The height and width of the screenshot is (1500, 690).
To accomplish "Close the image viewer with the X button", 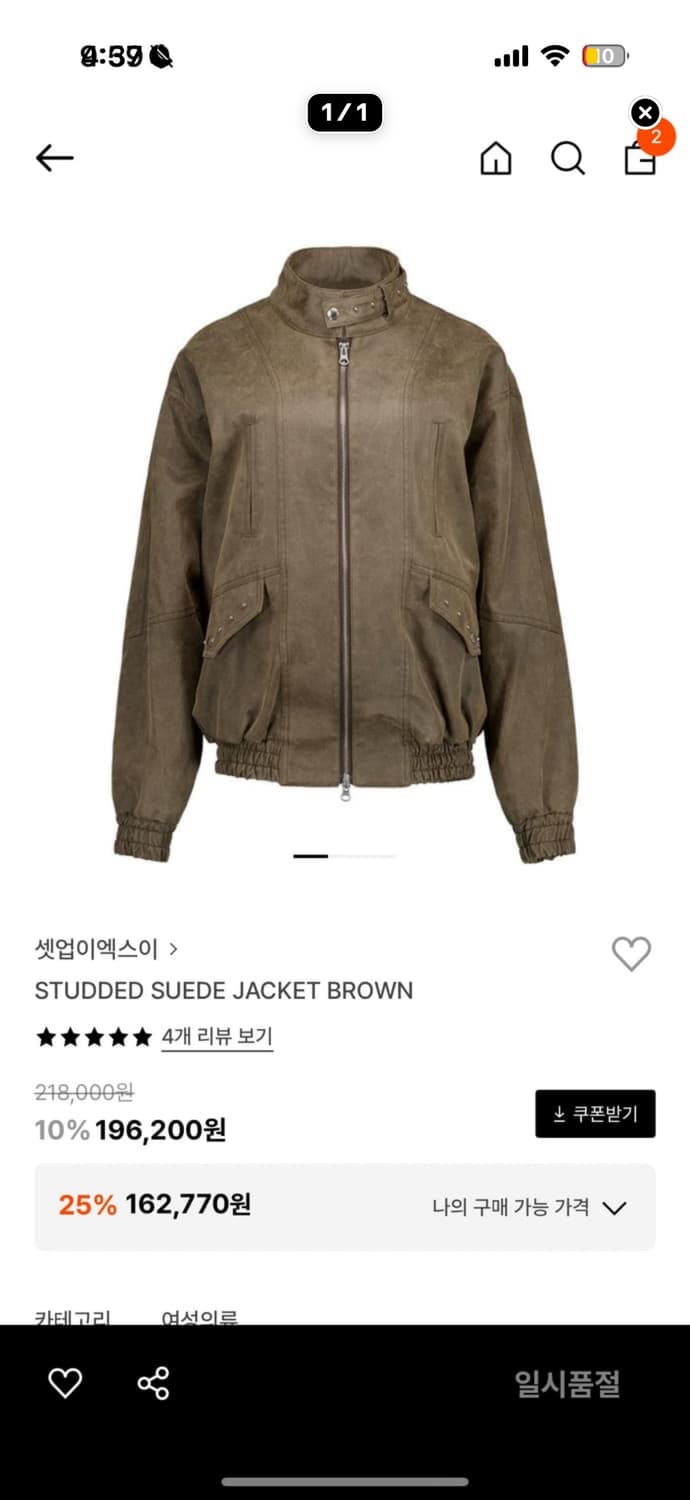I will tap(646, 113).
